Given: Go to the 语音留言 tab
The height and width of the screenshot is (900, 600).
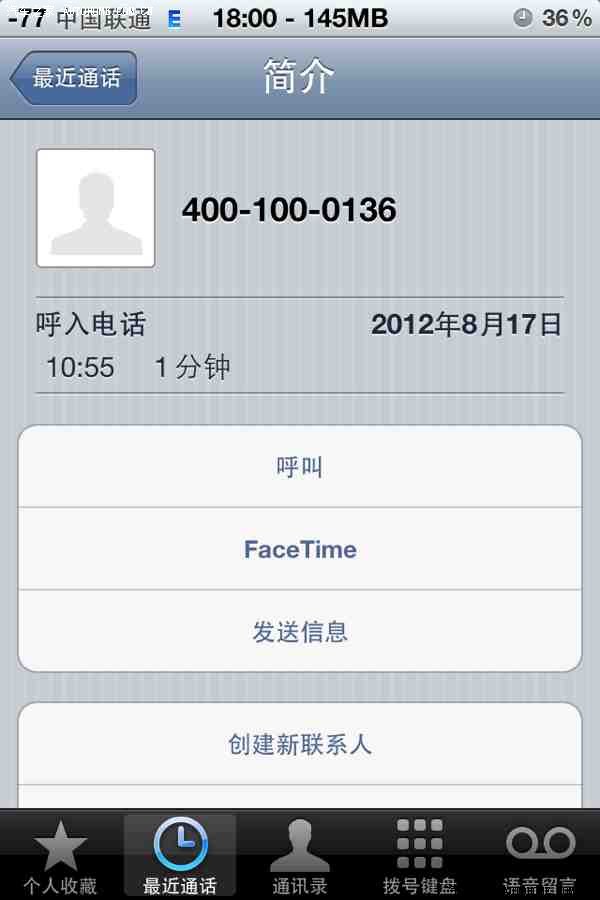Looking at the screenshot, I should (540, 856).
